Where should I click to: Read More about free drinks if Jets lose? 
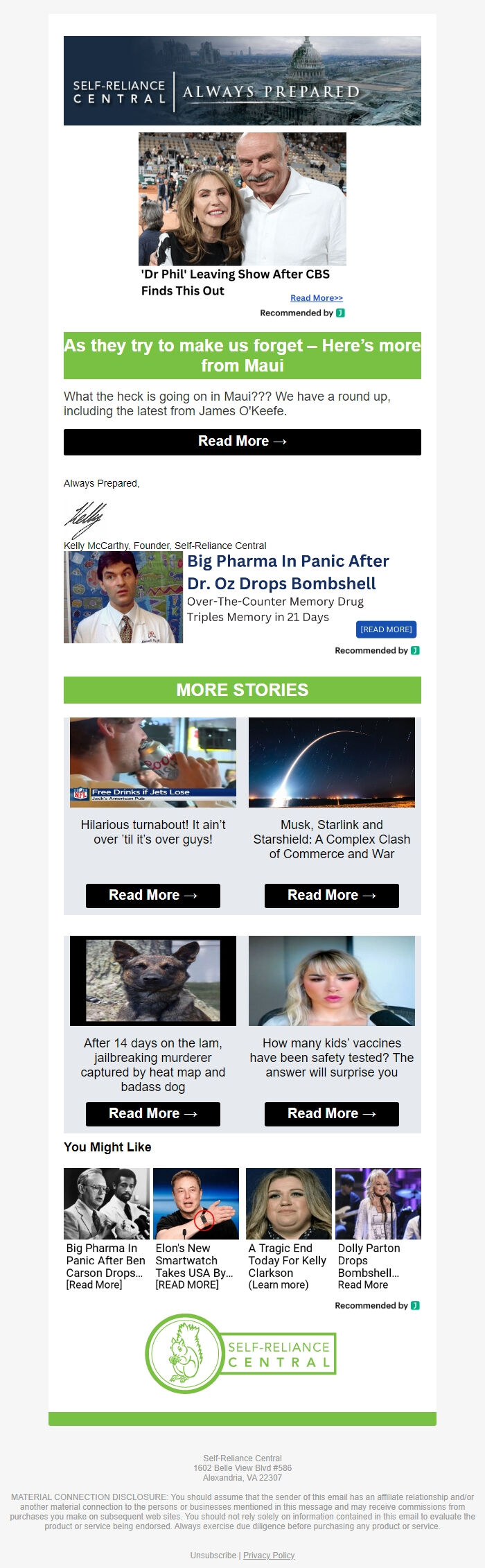coord(152,895)
